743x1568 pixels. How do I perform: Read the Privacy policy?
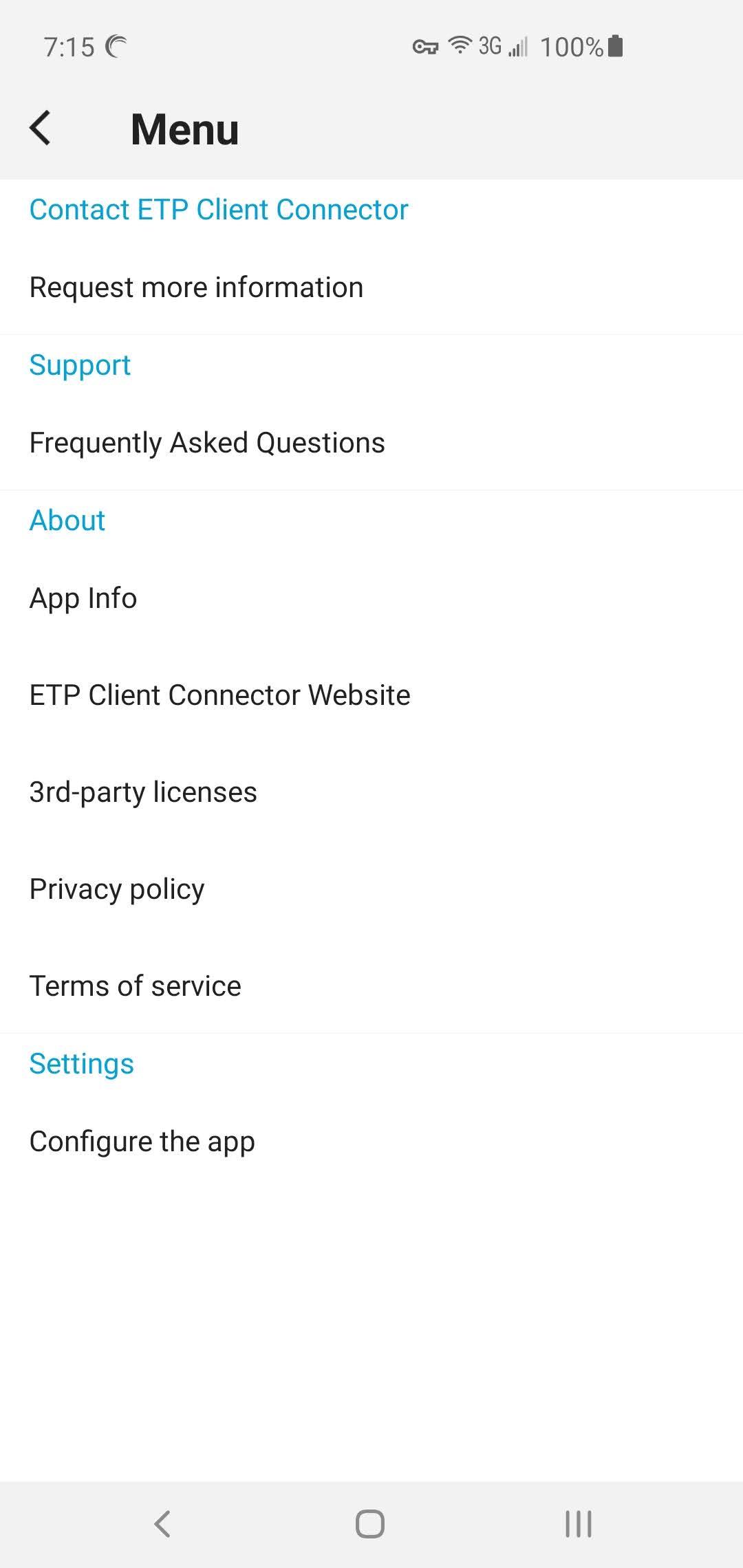(117, 889)
